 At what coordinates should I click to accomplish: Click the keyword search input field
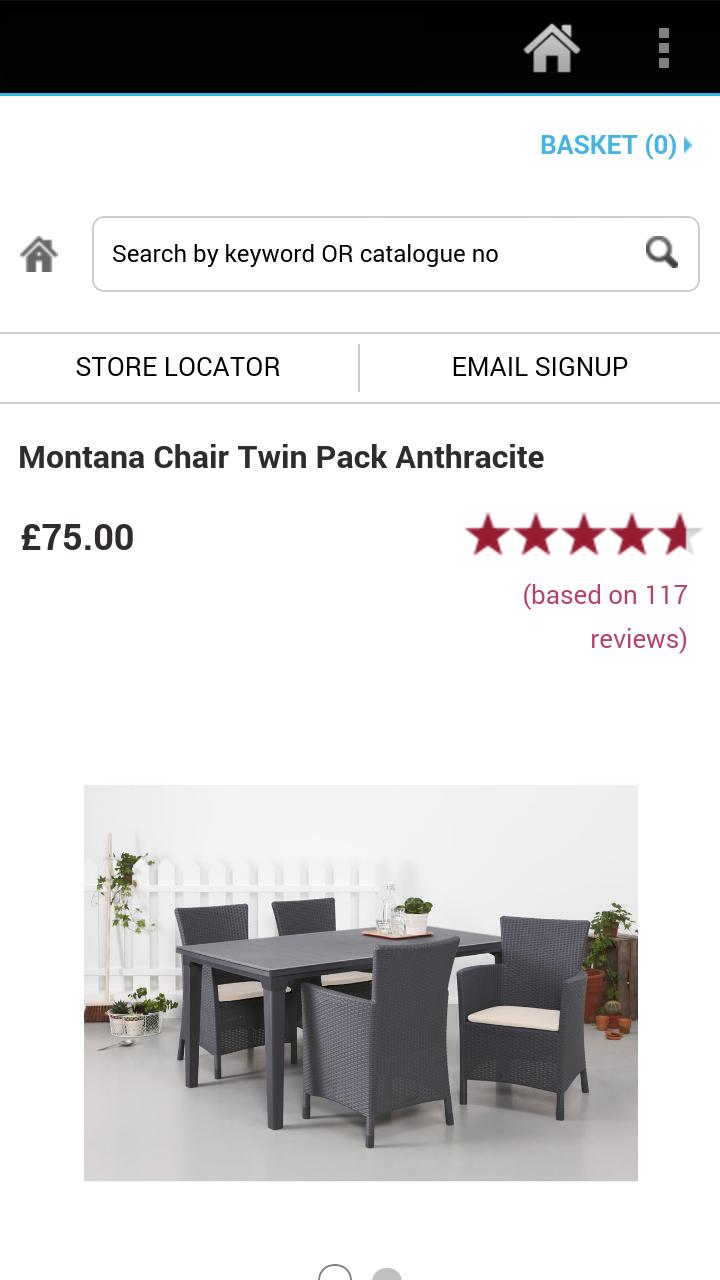pos(370,253)
